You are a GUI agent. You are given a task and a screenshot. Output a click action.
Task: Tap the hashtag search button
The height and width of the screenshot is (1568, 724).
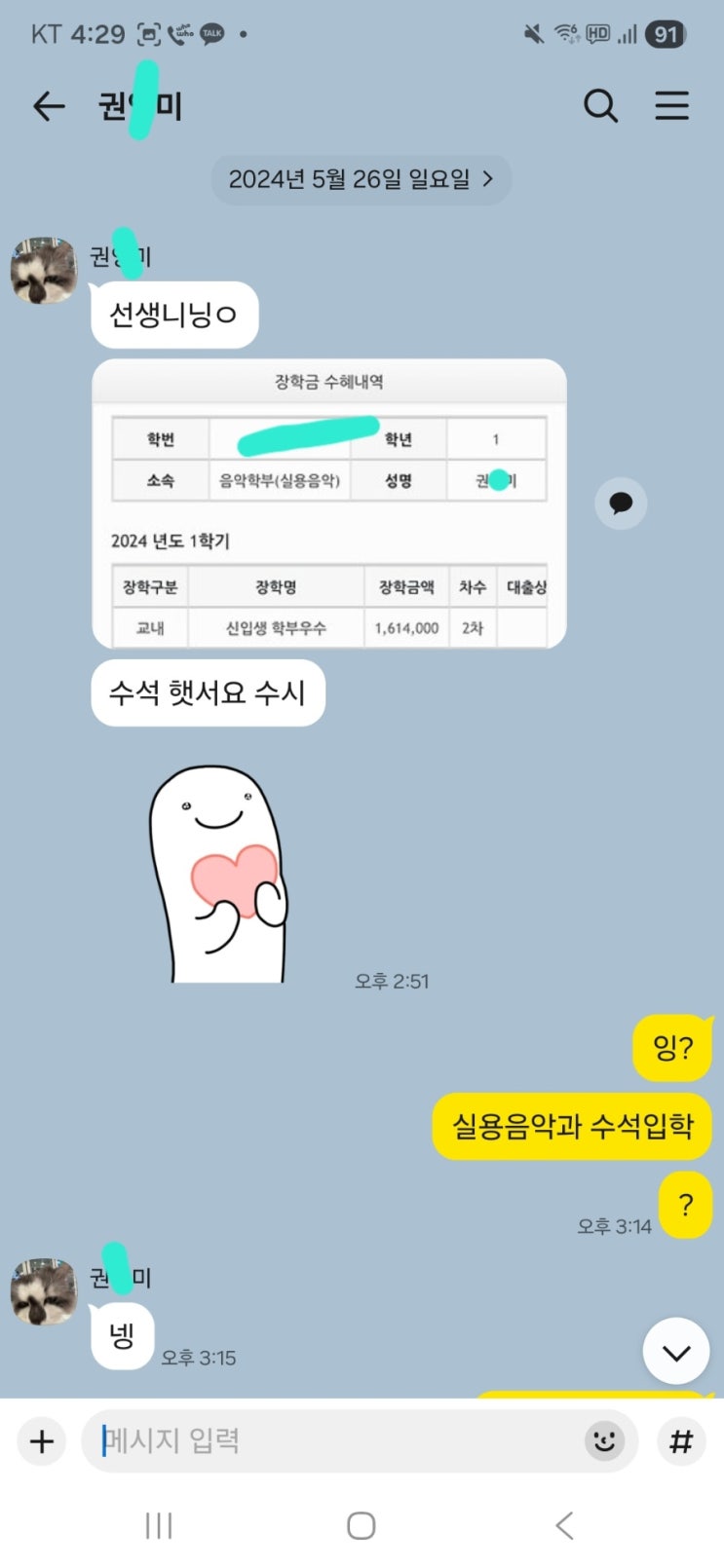[x=681, y=1440]
